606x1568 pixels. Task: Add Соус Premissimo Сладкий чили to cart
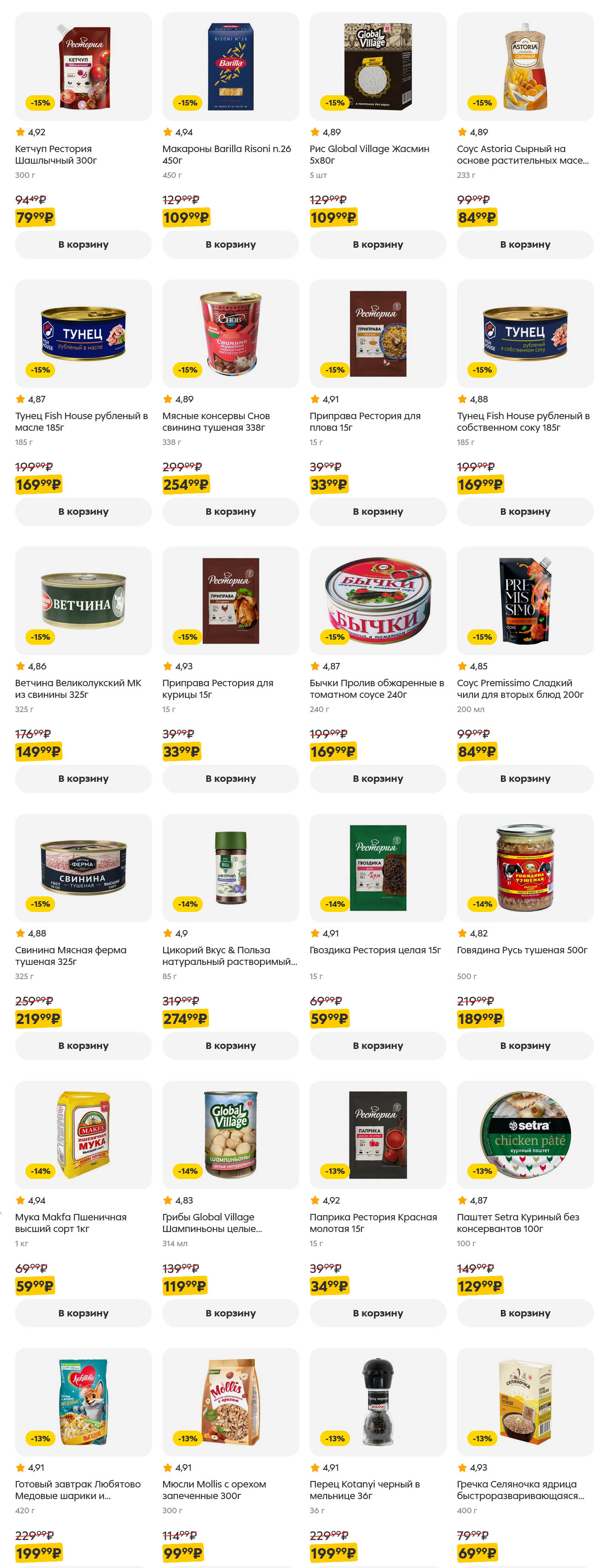click(525, 778)
